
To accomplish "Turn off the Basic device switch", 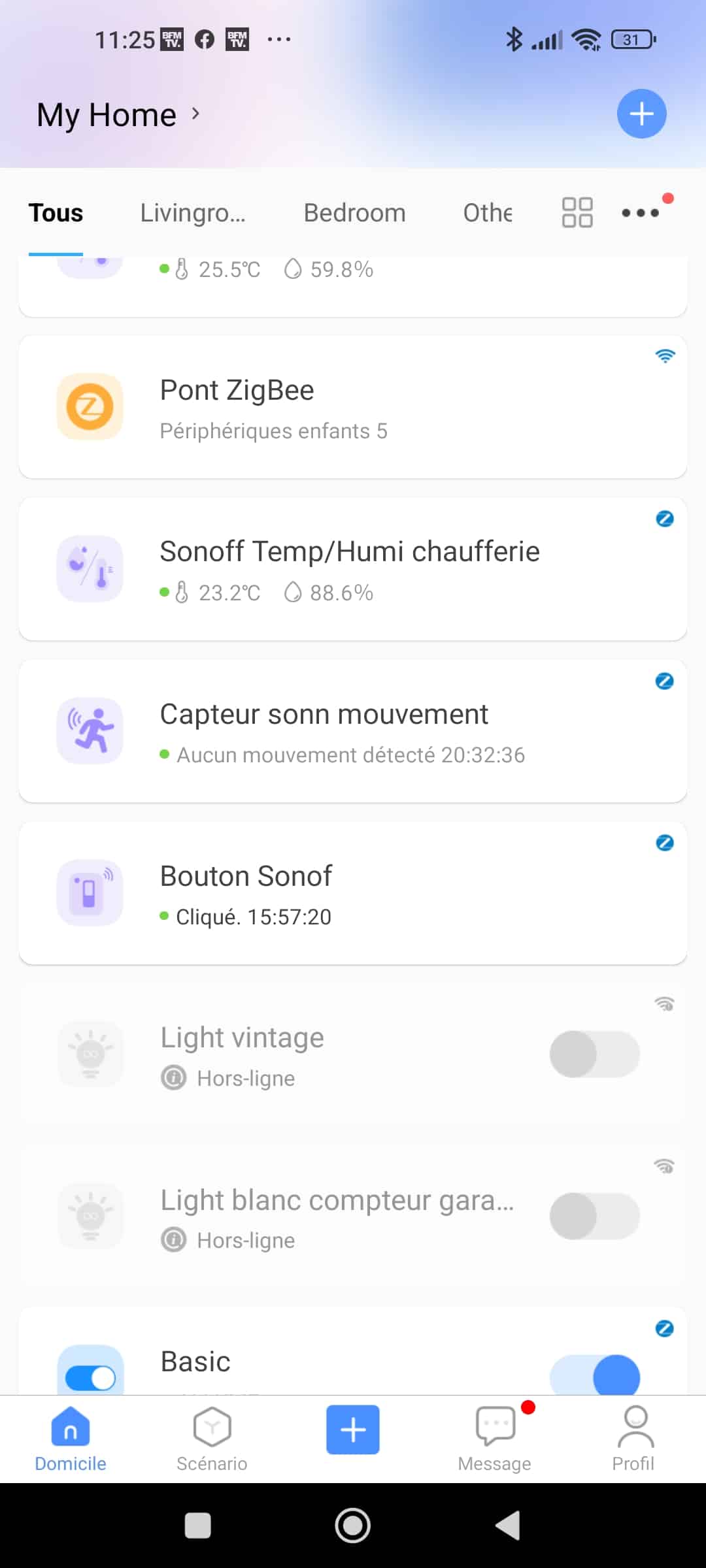I will pos(594,1375).
